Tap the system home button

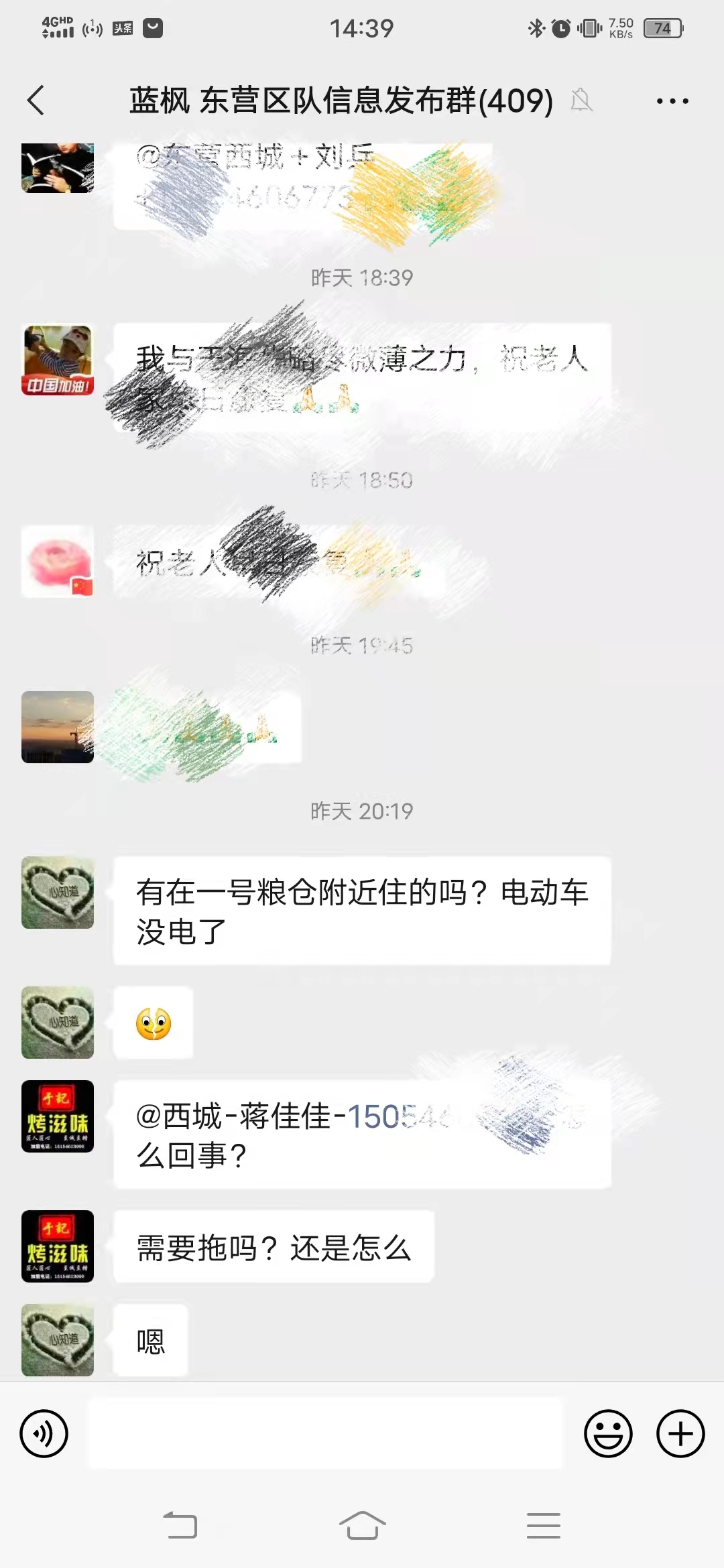(x=362, y=1525)
